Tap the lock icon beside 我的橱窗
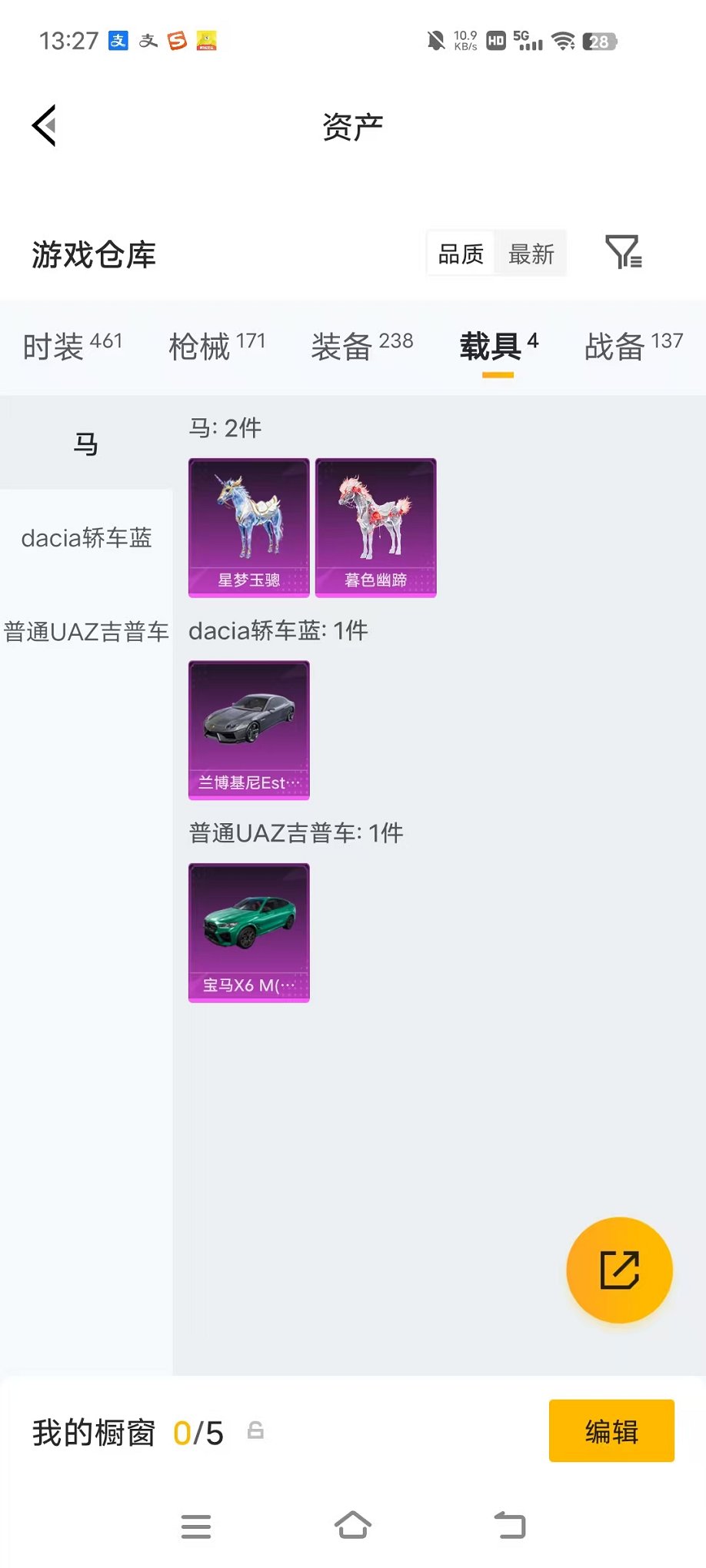Viewport: 706px width, 1568px height. tap(254, 1431)
